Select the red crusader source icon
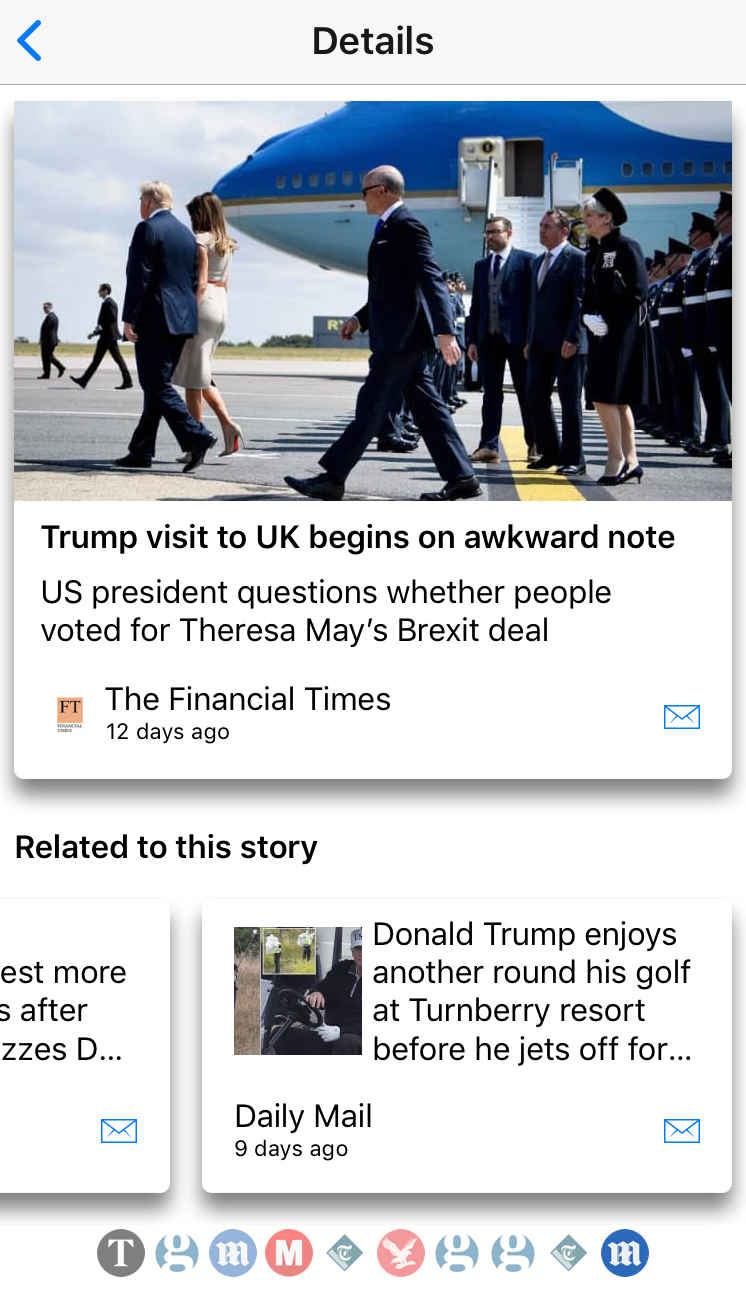 [x=400, y=1253]
